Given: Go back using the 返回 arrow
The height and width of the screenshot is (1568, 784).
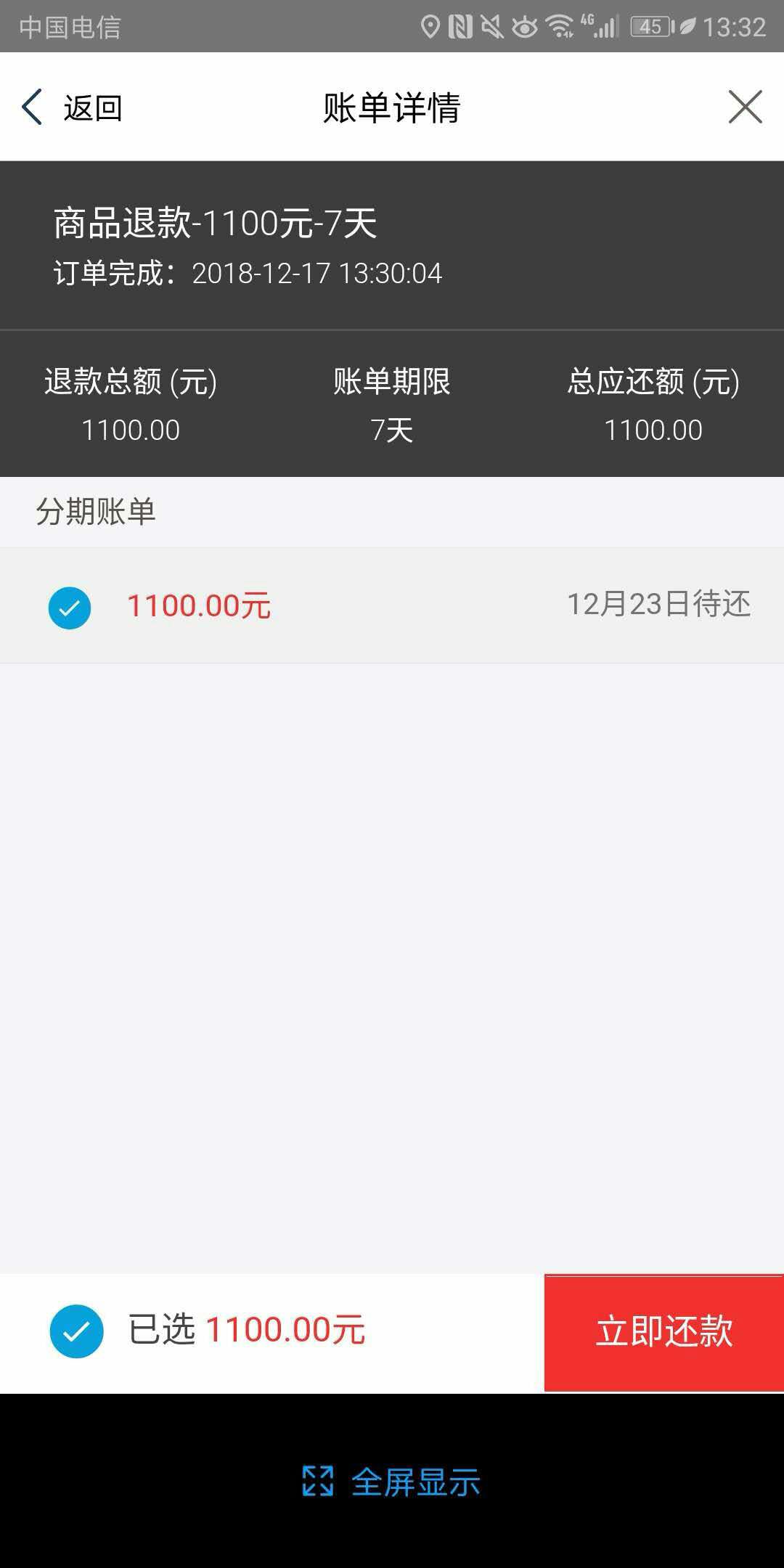Looking at the screenshot, I should [71, 107].
